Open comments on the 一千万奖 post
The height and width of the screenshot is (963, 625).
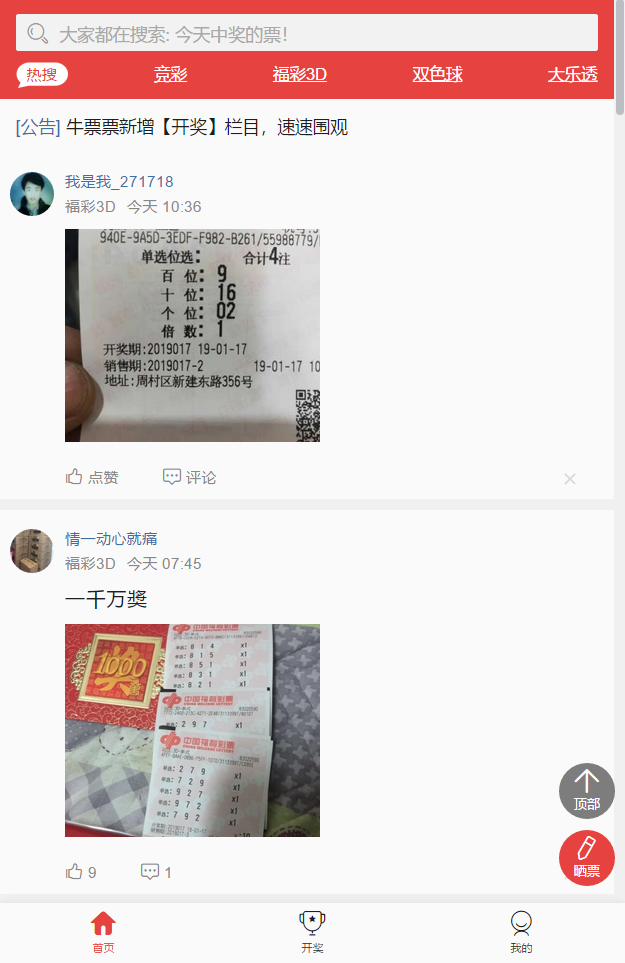(156, 872)
